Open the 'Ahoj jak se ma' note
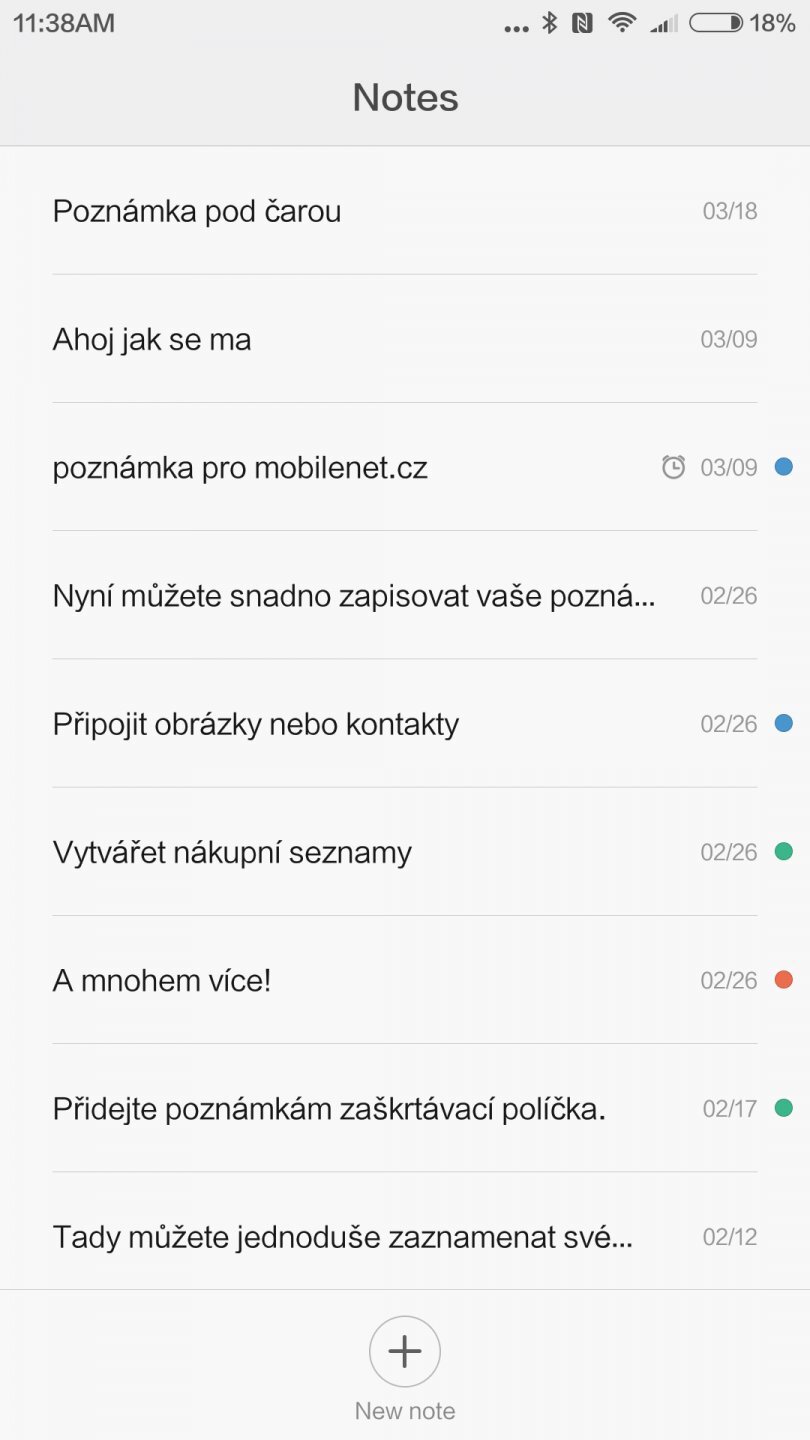 [152, 340]
